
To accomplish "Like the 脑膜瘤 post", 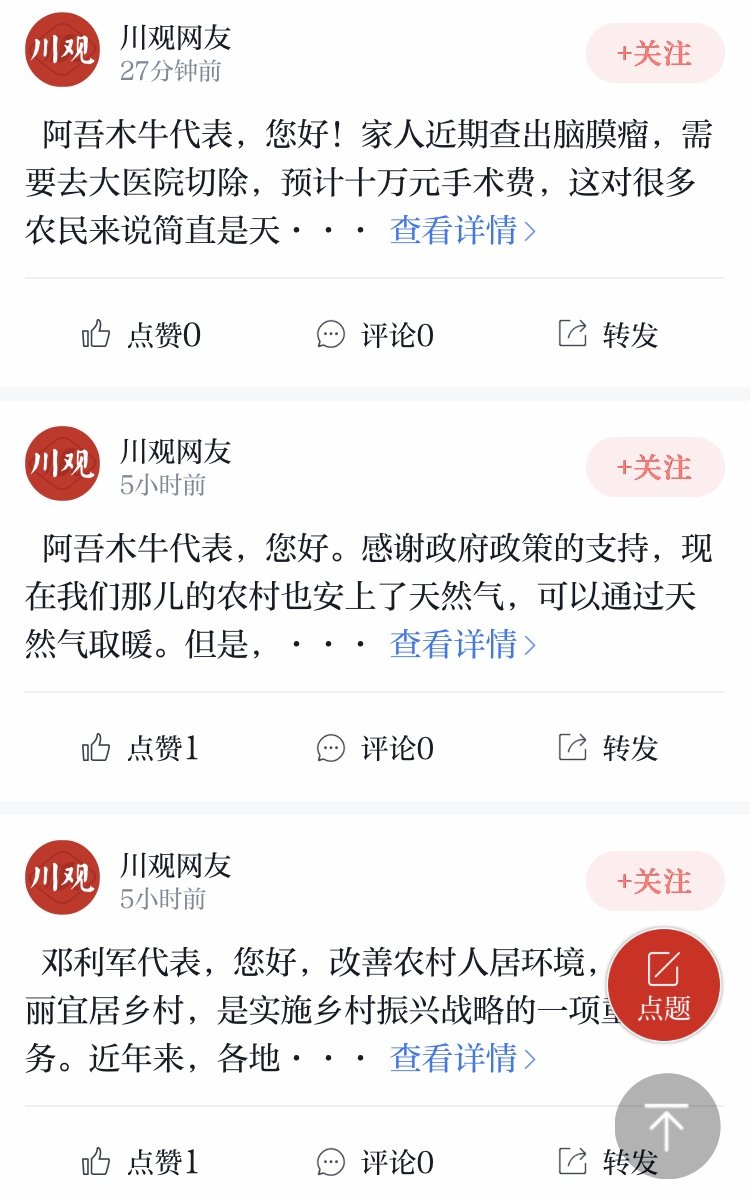I will [141, 334].
